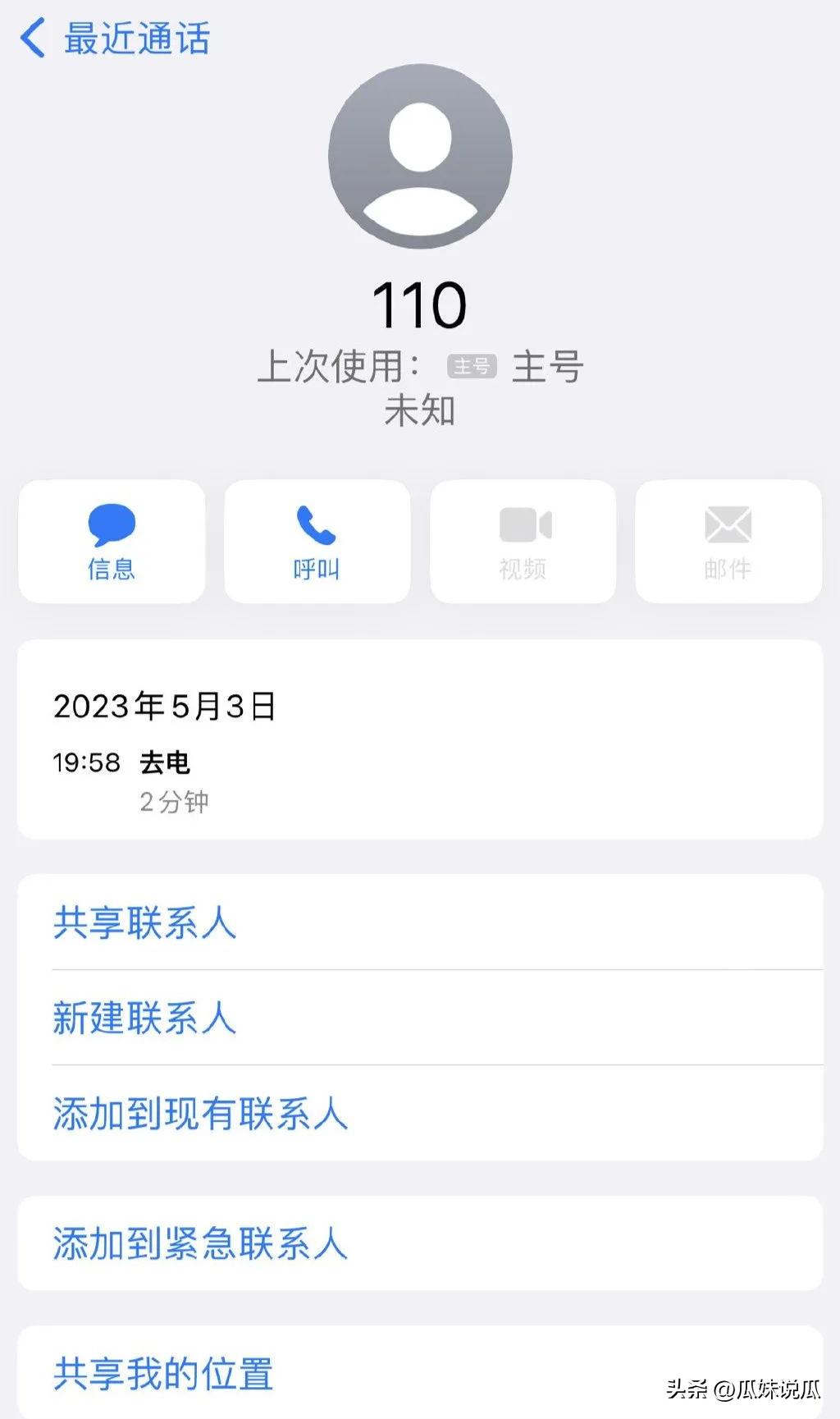Tap the phone number 110 heading
This screenshot has height=1419, width=840.
420,305
